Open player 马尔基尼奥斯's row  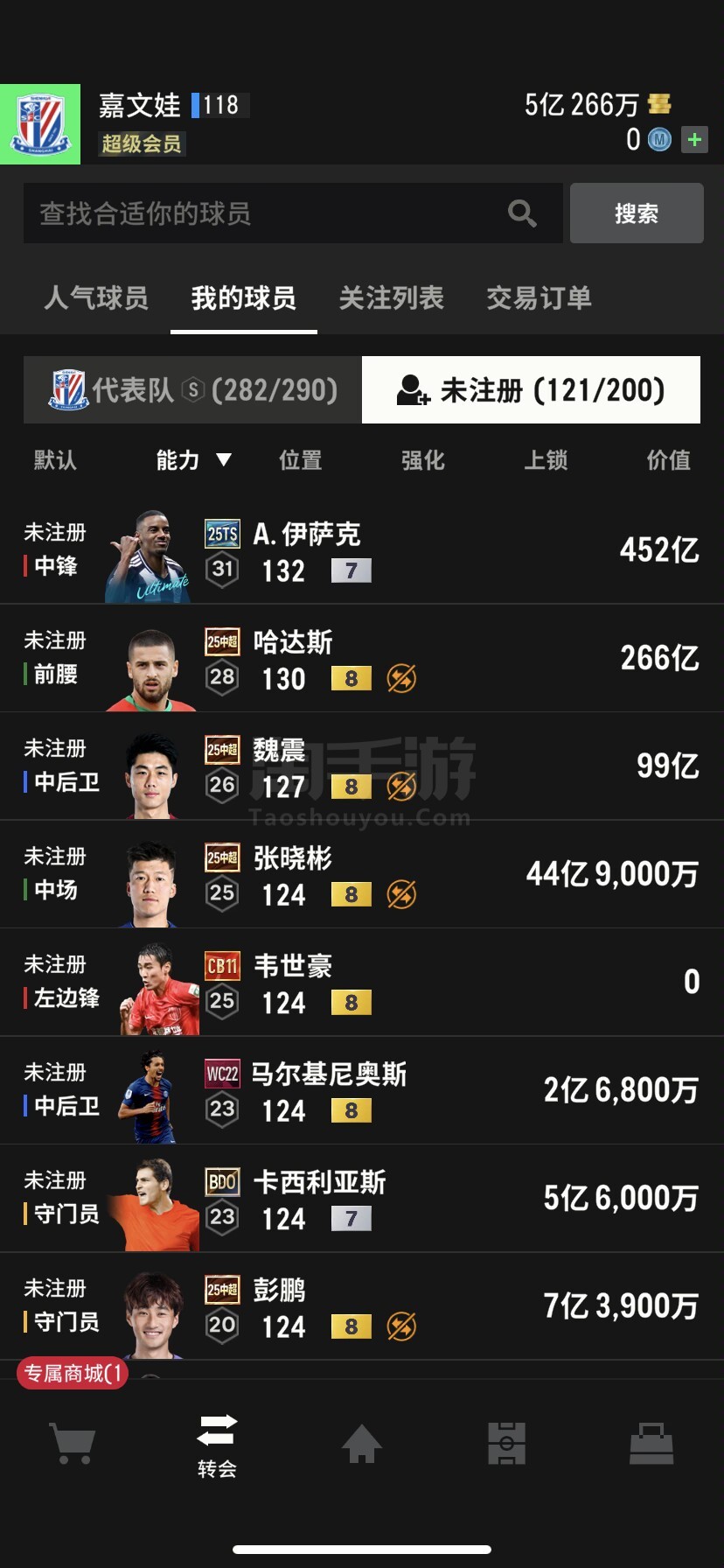click(362, 1090)
